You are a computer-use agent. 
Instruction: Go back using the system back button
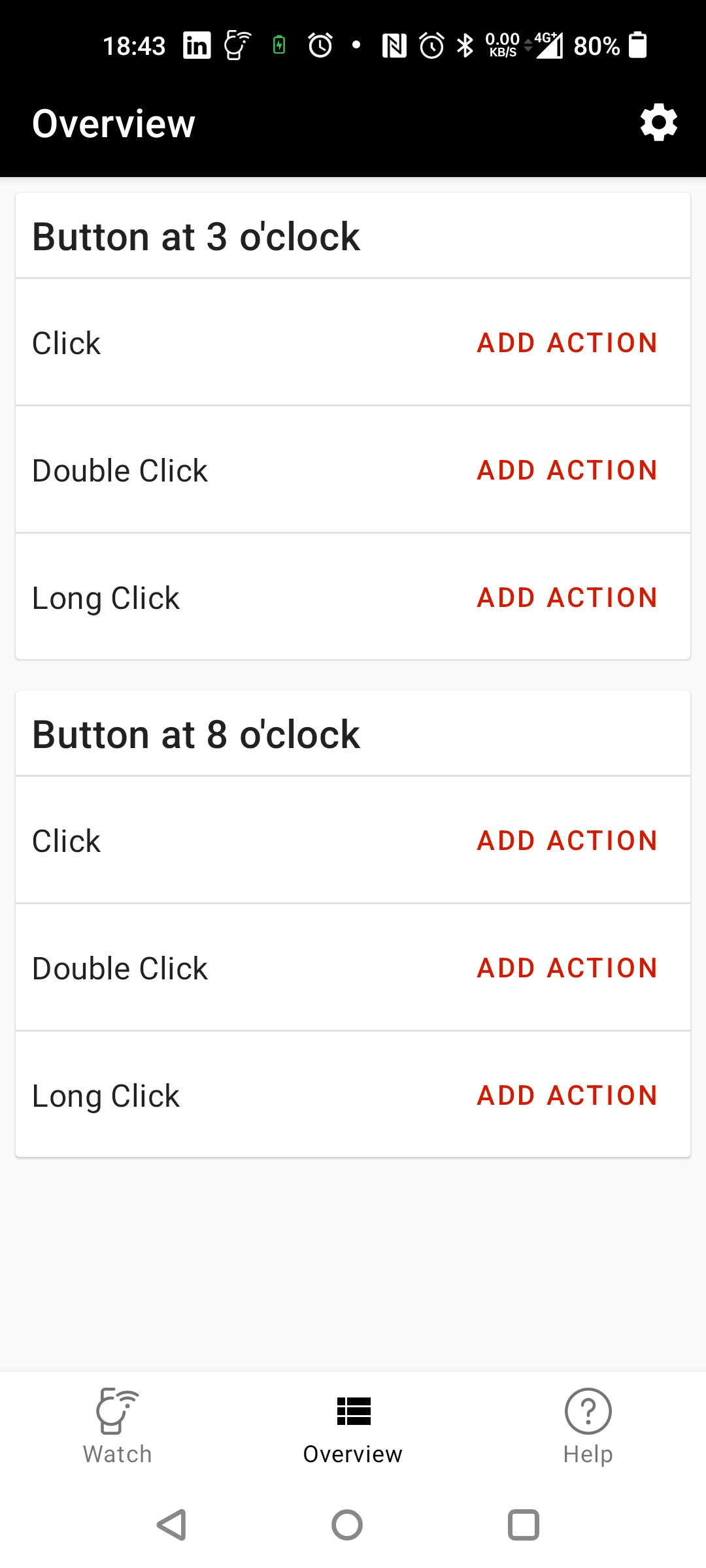[x=173, y=1525]
